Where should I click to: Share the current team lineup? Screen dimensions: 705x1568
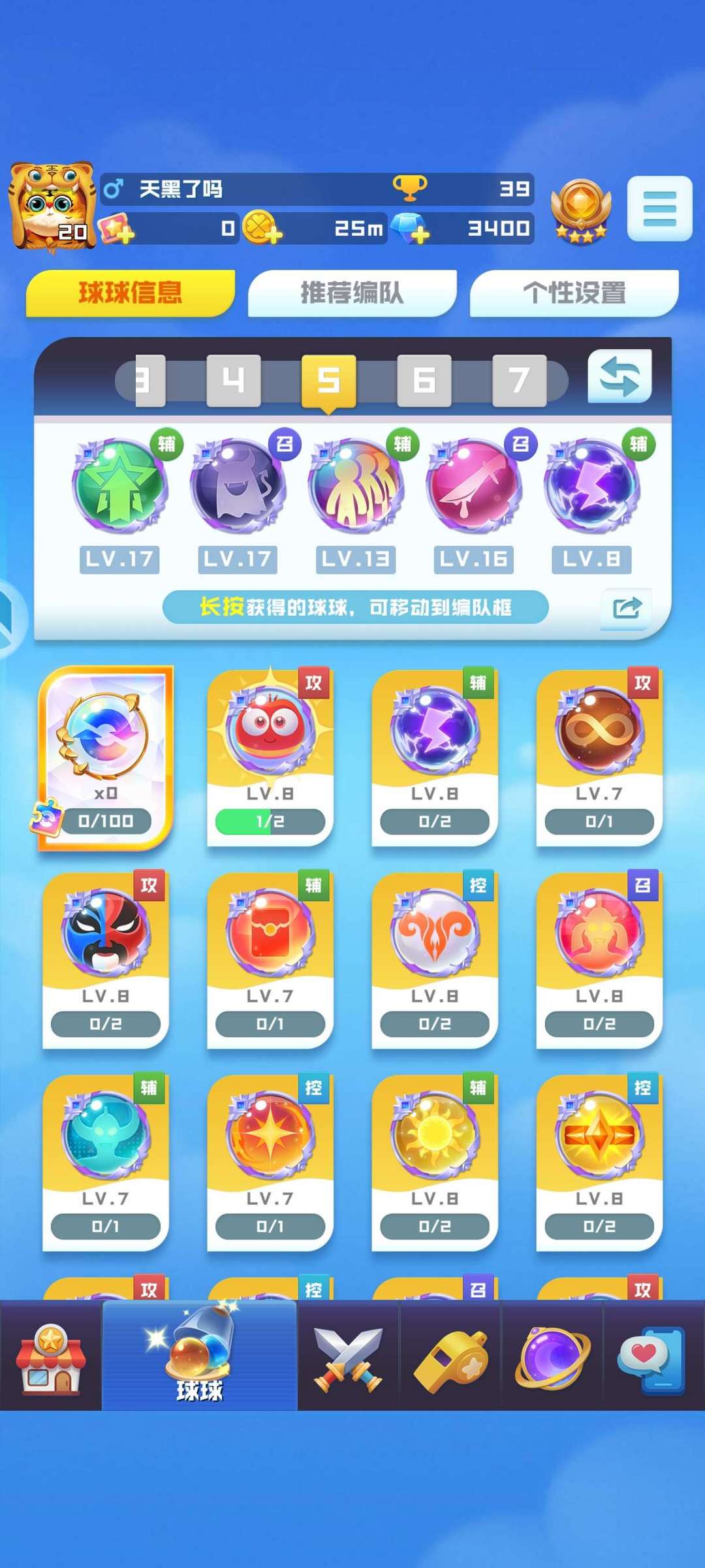(x=627, y=608)
